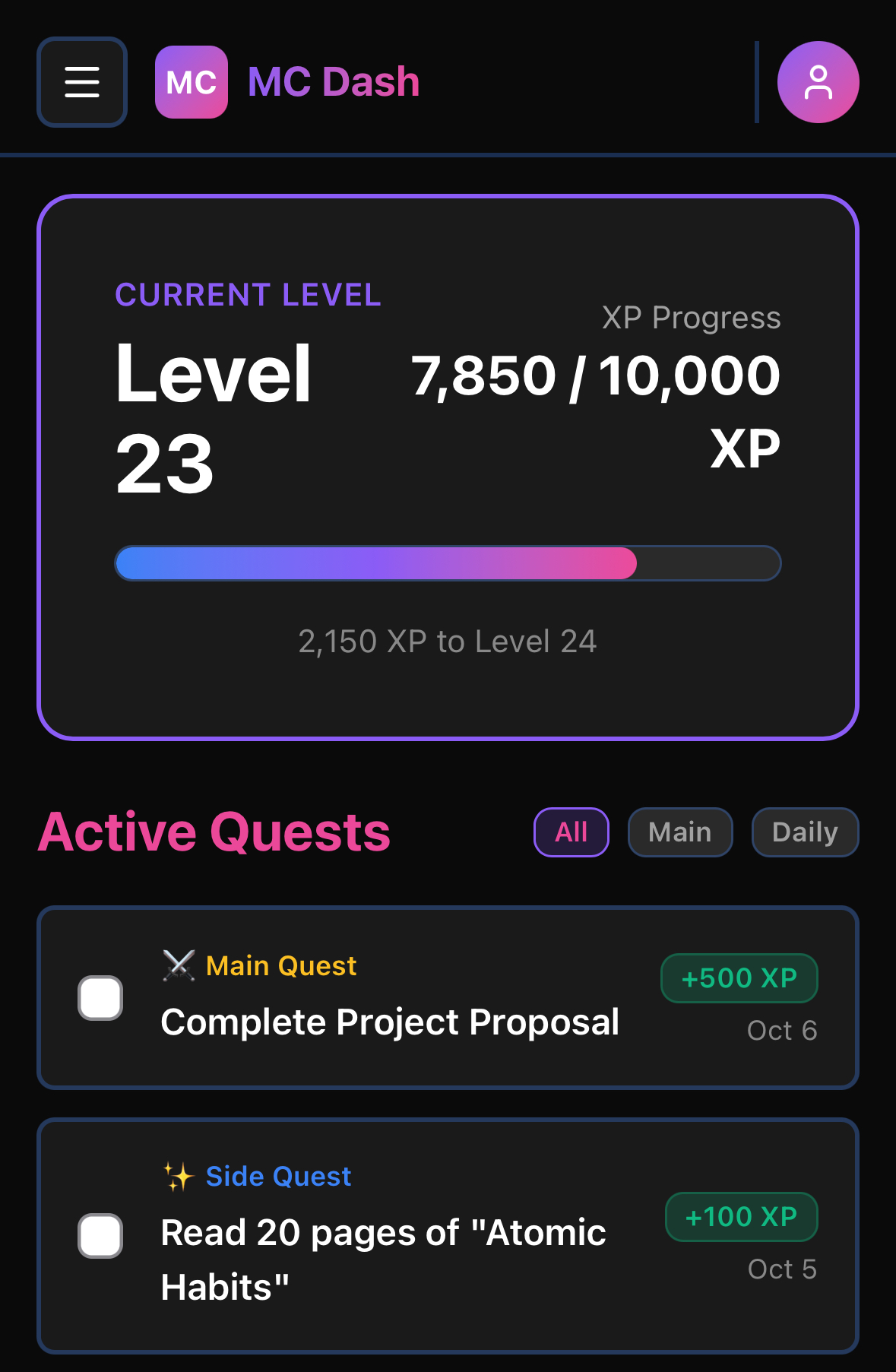The height and width of the screenshot is (1372, 896).
Task: Filter quests by Main
Action: tap(679, 832)
